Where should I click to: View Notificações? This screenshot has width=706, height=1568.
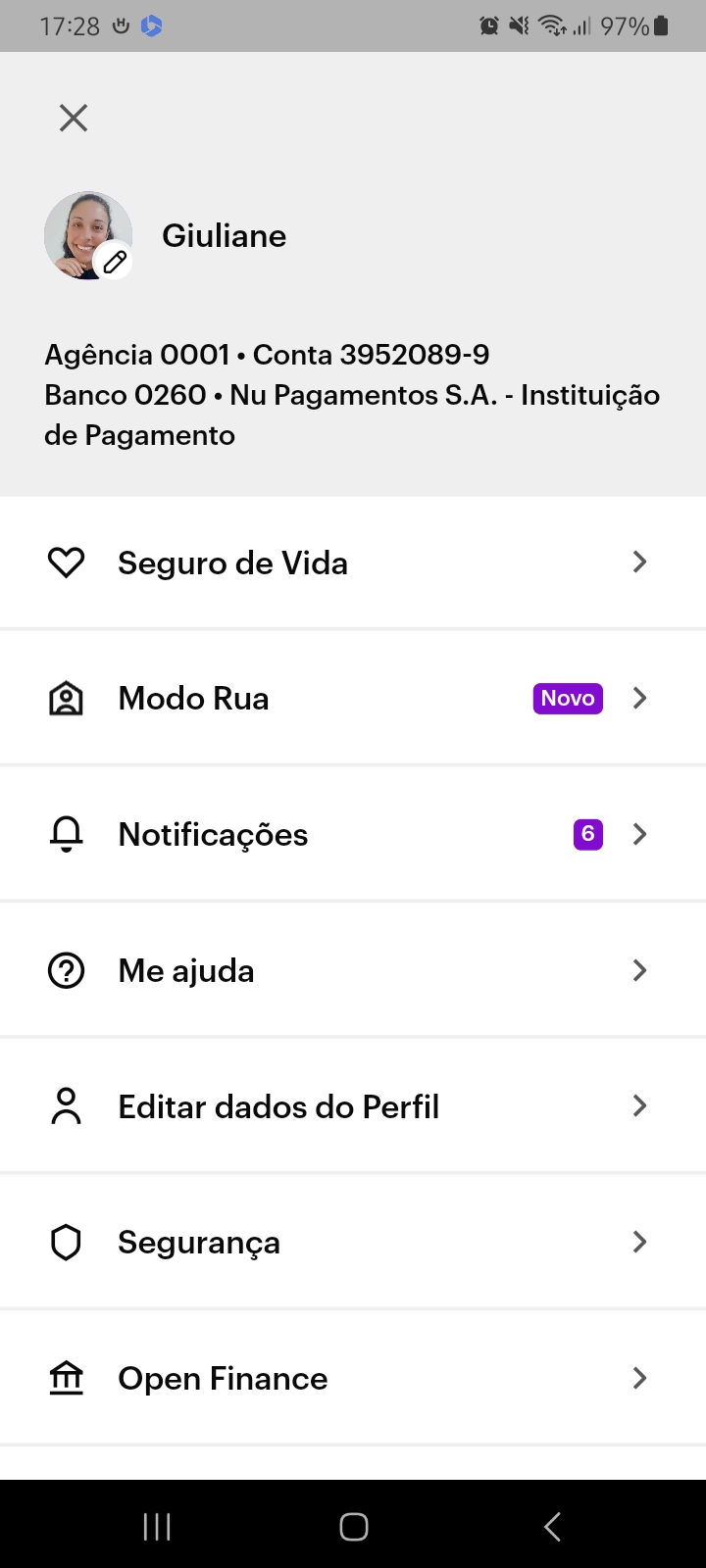[353, 835]
